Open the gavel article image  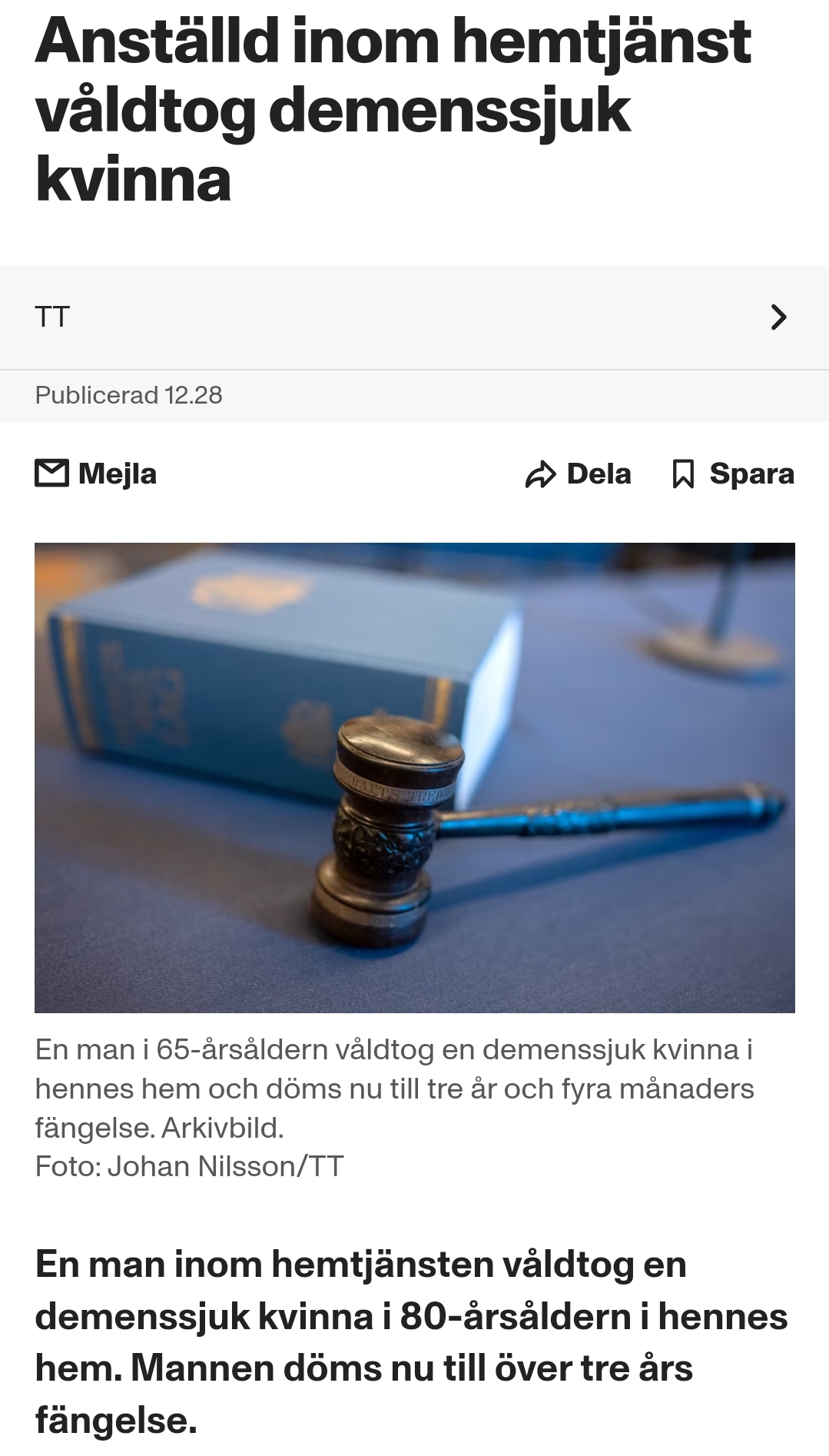415,777
